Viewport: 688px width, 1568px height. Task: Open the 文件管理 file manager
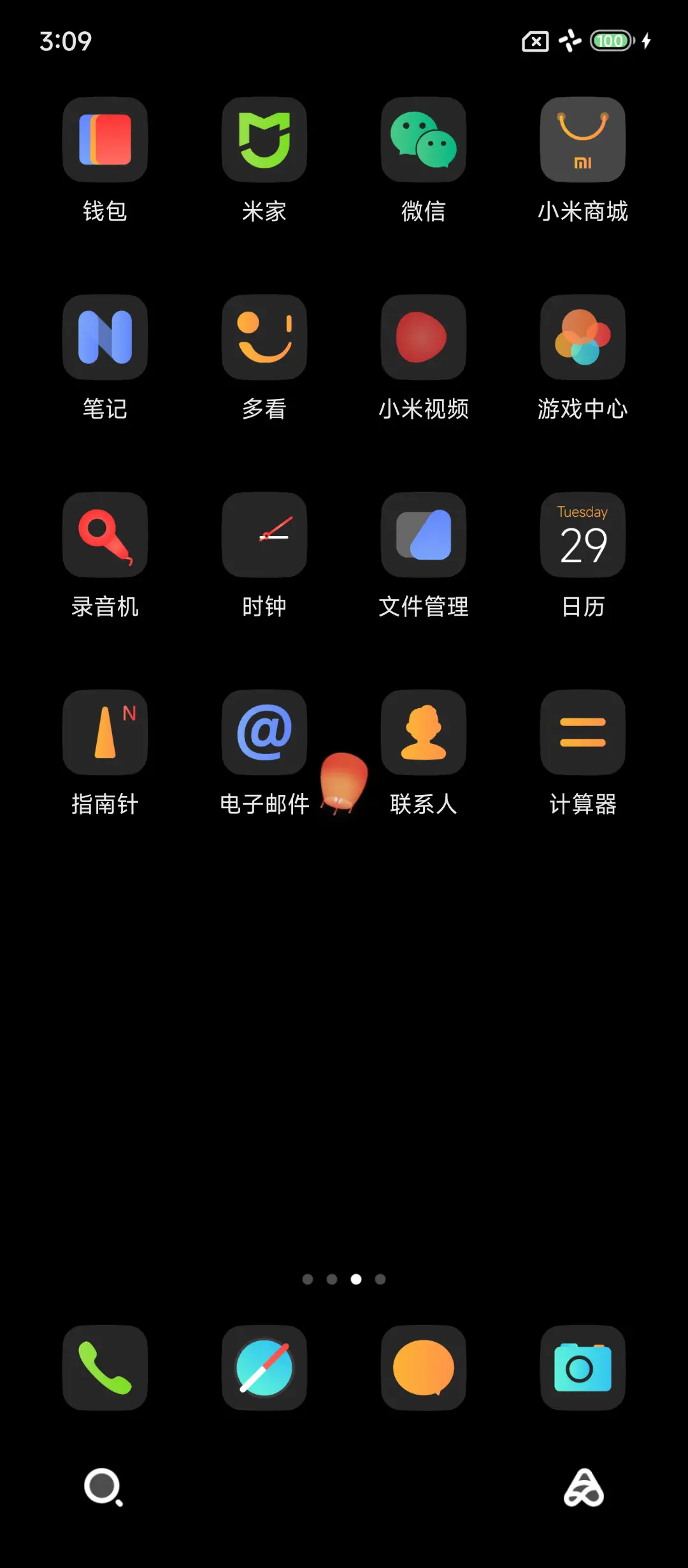click(x=423, y=535)
